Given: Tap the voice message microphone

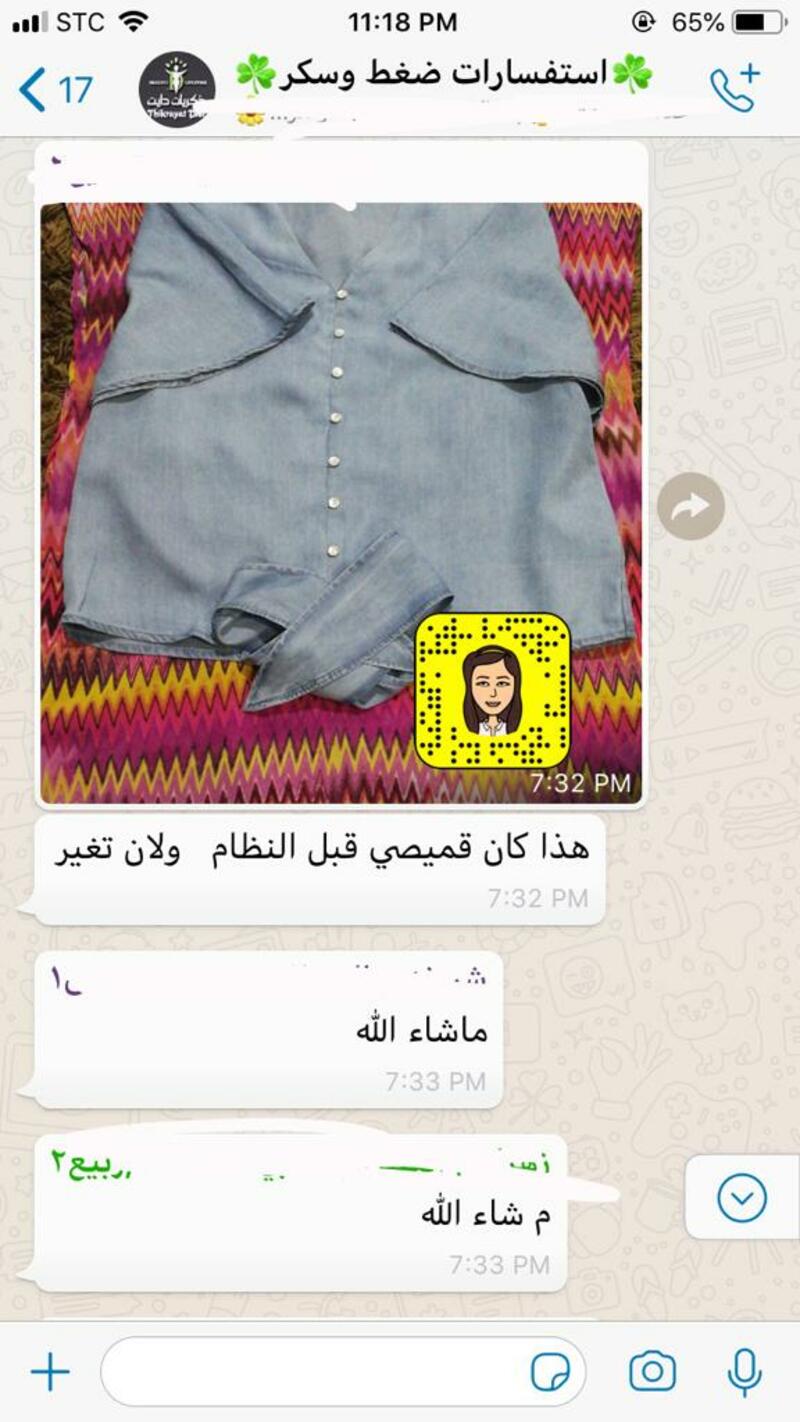Looking at the screenshot, I should pyautogui.click(x=744, y=1372).
